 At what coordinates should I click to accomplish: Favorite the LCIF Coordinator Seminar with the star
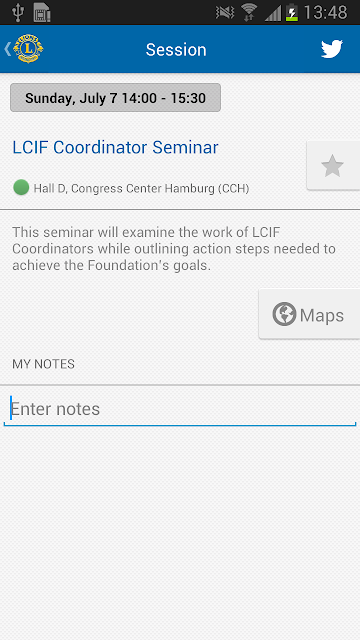pos(333,165)
